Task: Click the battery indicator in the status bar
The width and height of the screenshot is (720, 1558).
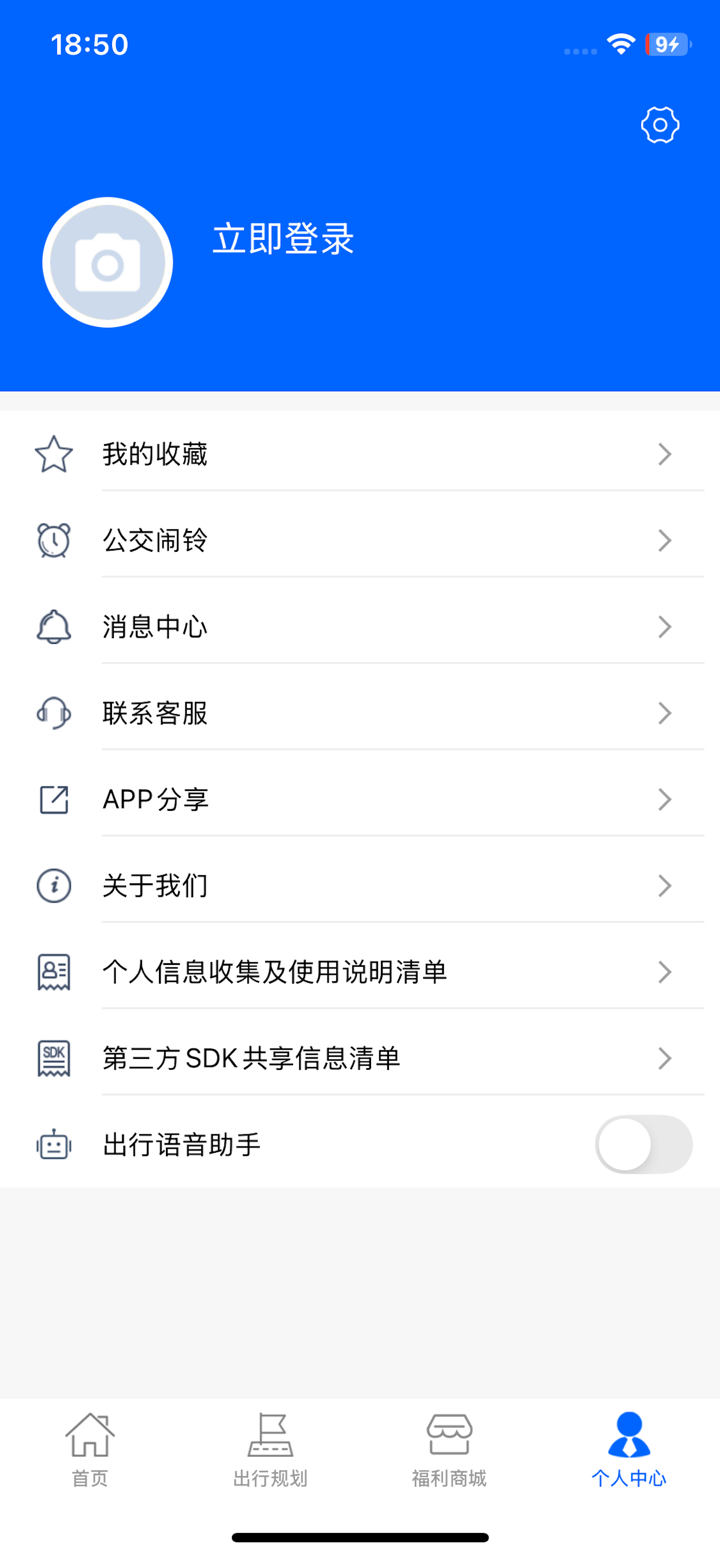Action: tap(666, 44)
